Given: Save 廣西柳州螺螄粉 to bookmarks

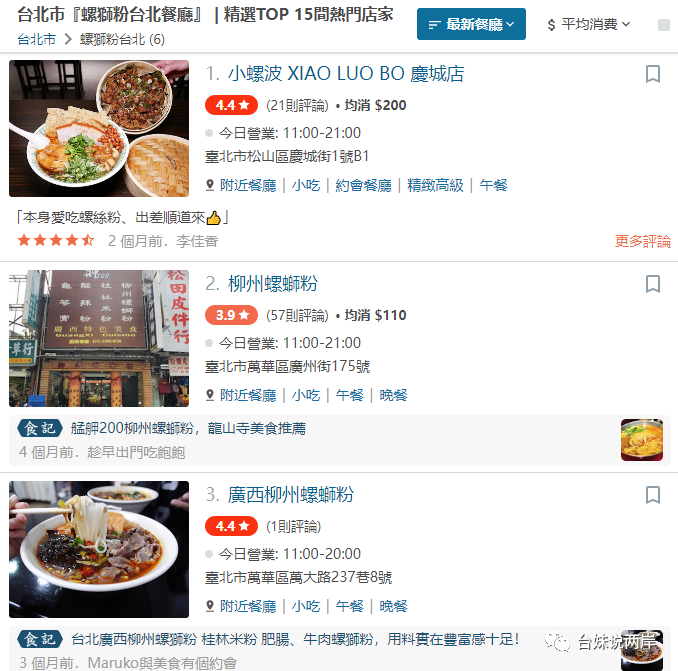Looking at the screenshot, I should click(653, 495).
